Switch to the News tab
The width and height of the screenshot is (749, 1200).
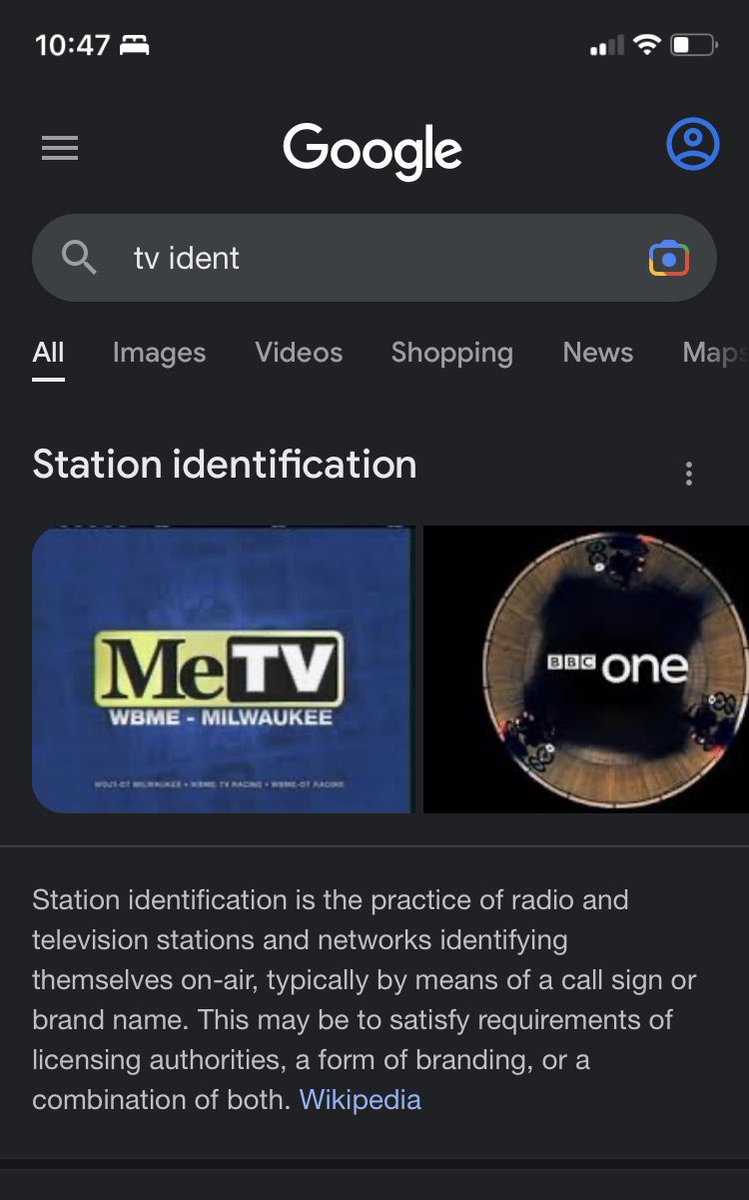598,352
